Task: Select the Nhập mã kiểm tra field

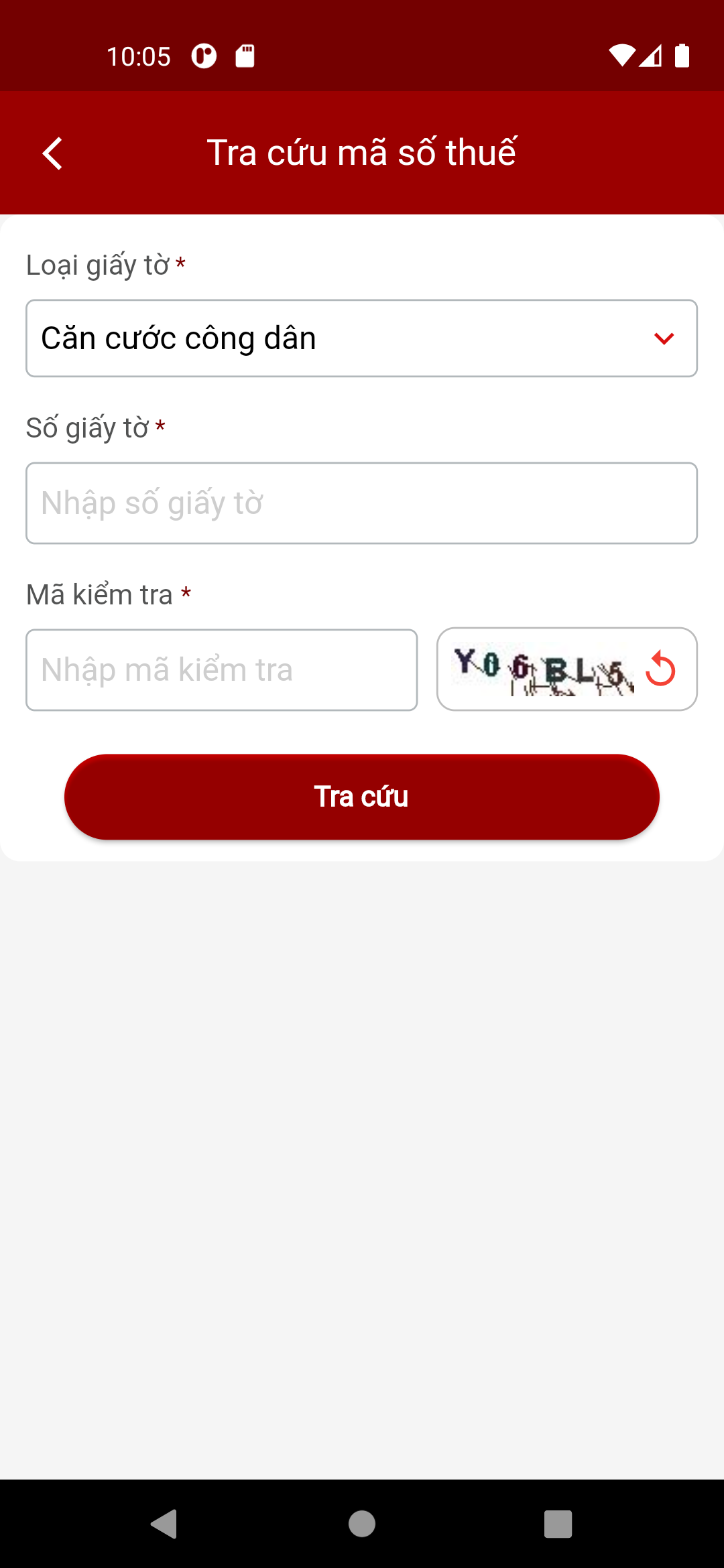Action: click(x=221, y=670)
